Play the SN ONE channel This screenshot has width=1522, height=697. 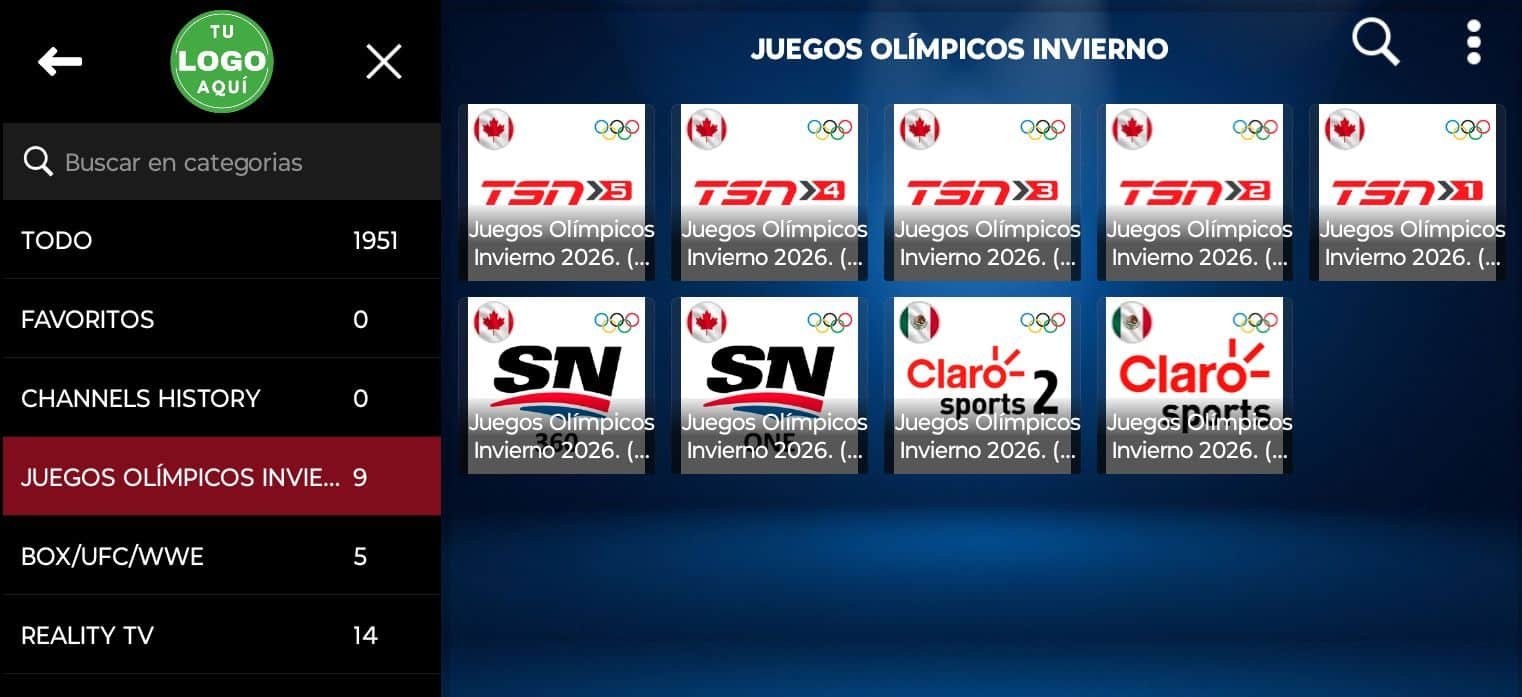pyautogui.click(x=770, y=385)
